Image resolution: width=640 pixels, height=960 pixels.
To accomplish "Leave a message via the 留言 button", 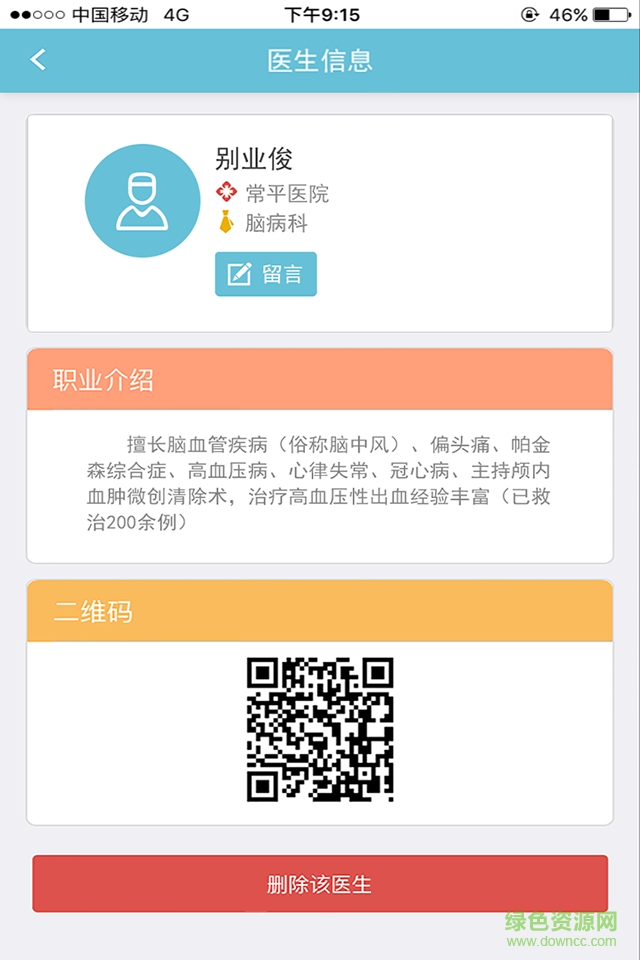I will pyautogui.click(x=266, y=274).
